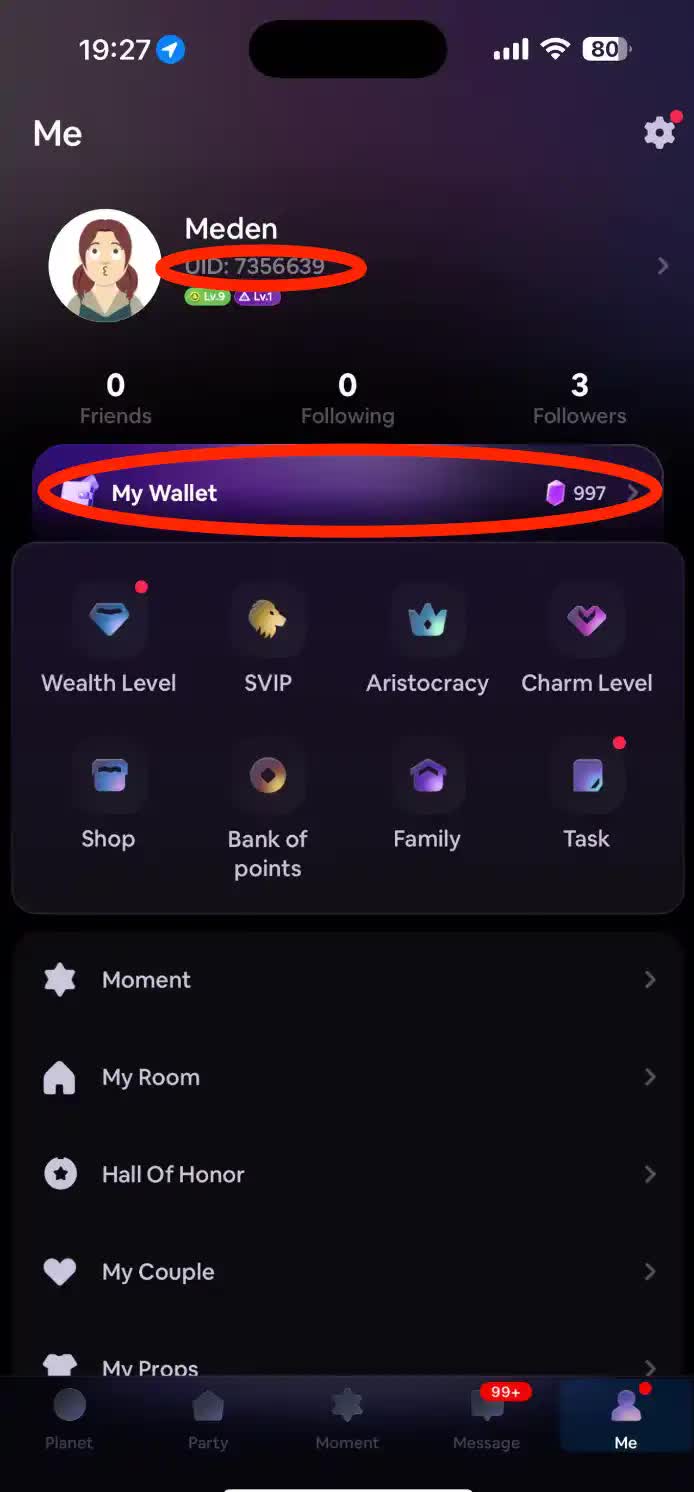Open profile details chevron beside Meden
Screen dimensions: 694x1492
point(662,266)
